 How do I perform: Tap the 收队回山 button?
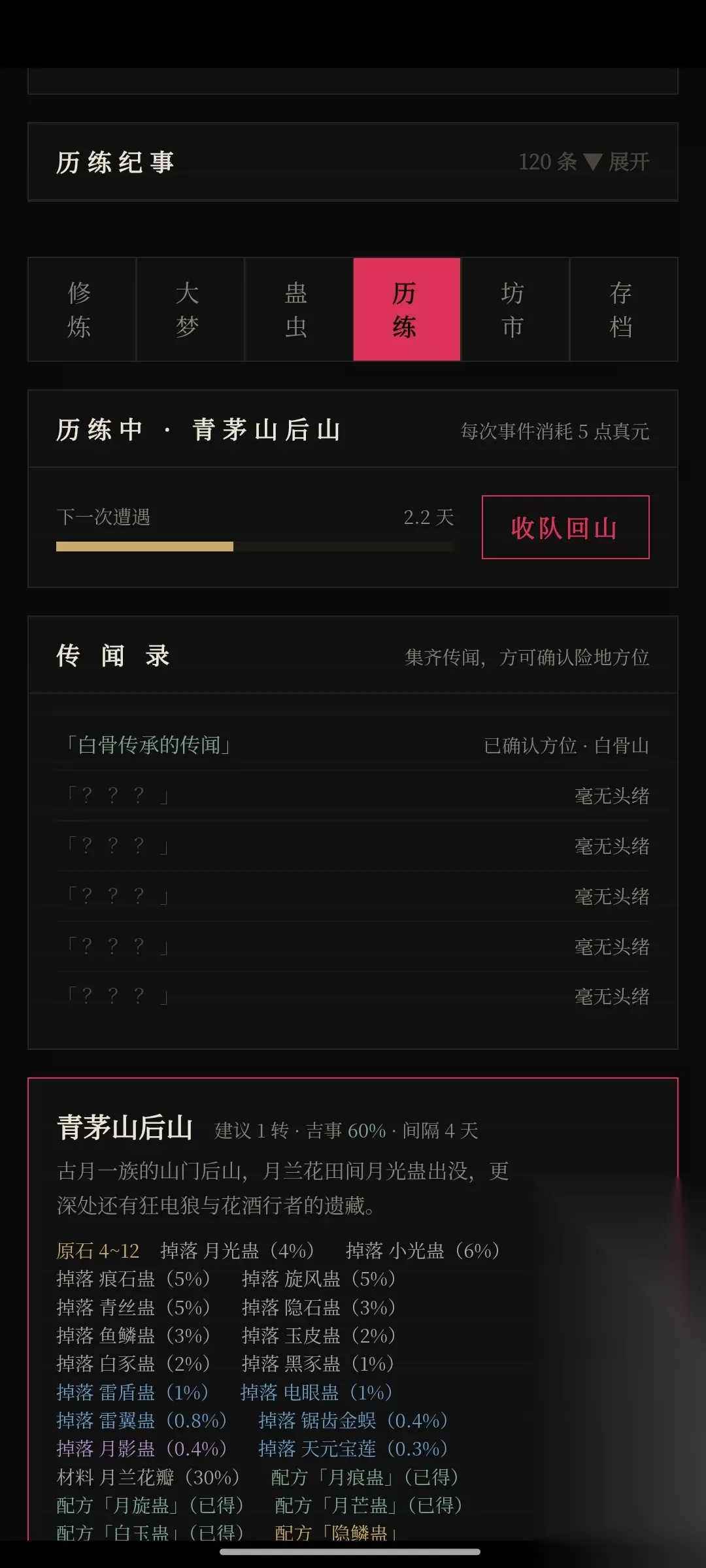[x=565, y=527]
